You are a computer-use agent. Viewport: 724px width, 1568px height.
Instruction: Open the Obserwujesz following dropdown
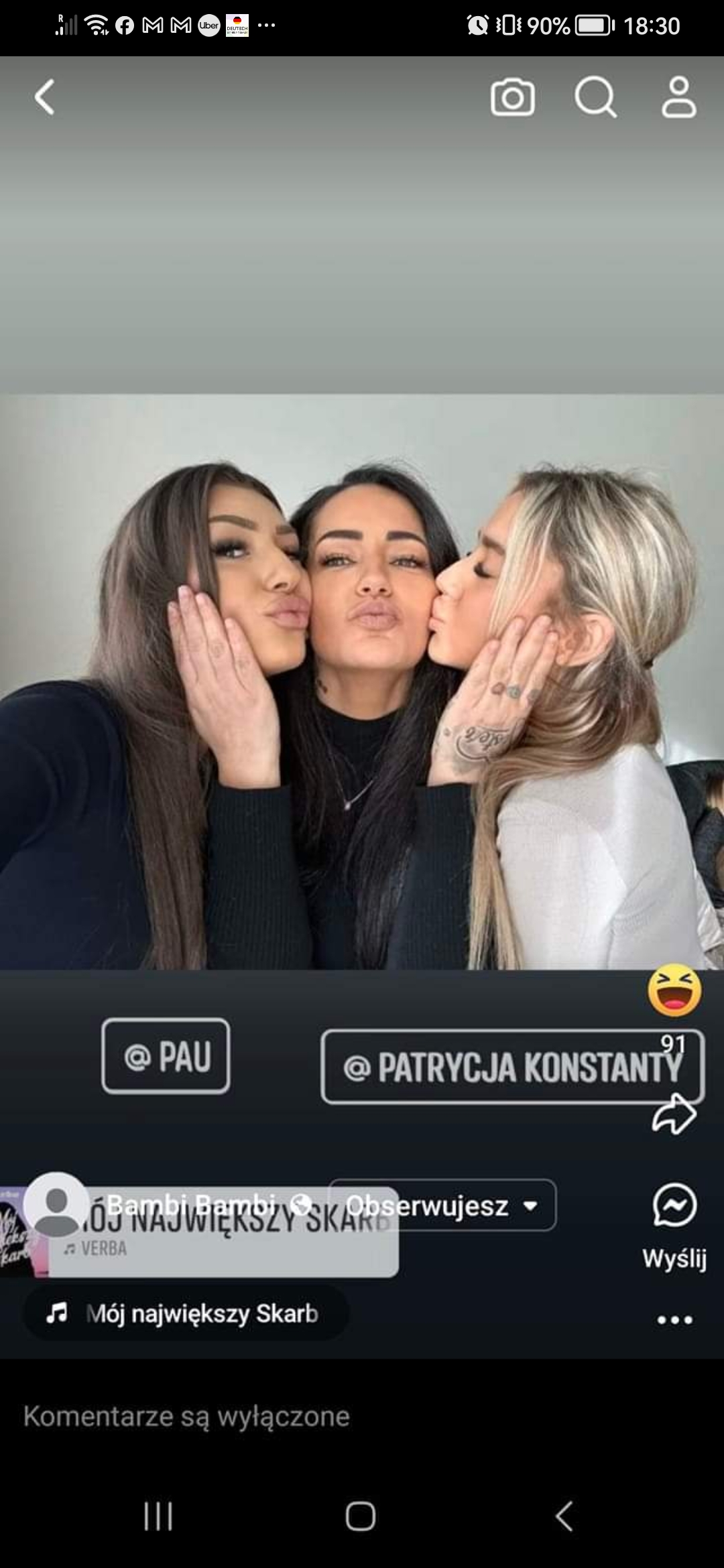click(x=442, y=1205)
